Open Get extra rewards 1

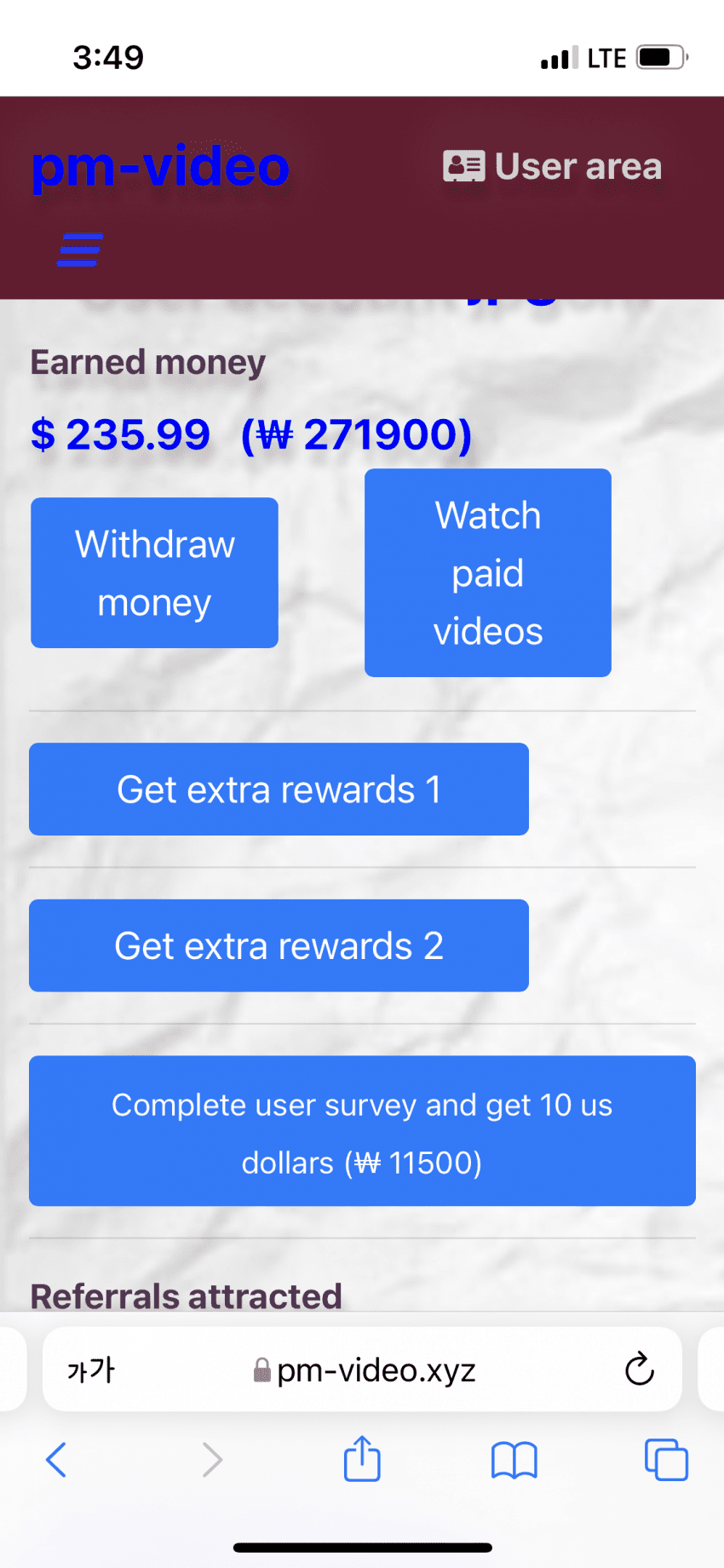tap(279, 789)
